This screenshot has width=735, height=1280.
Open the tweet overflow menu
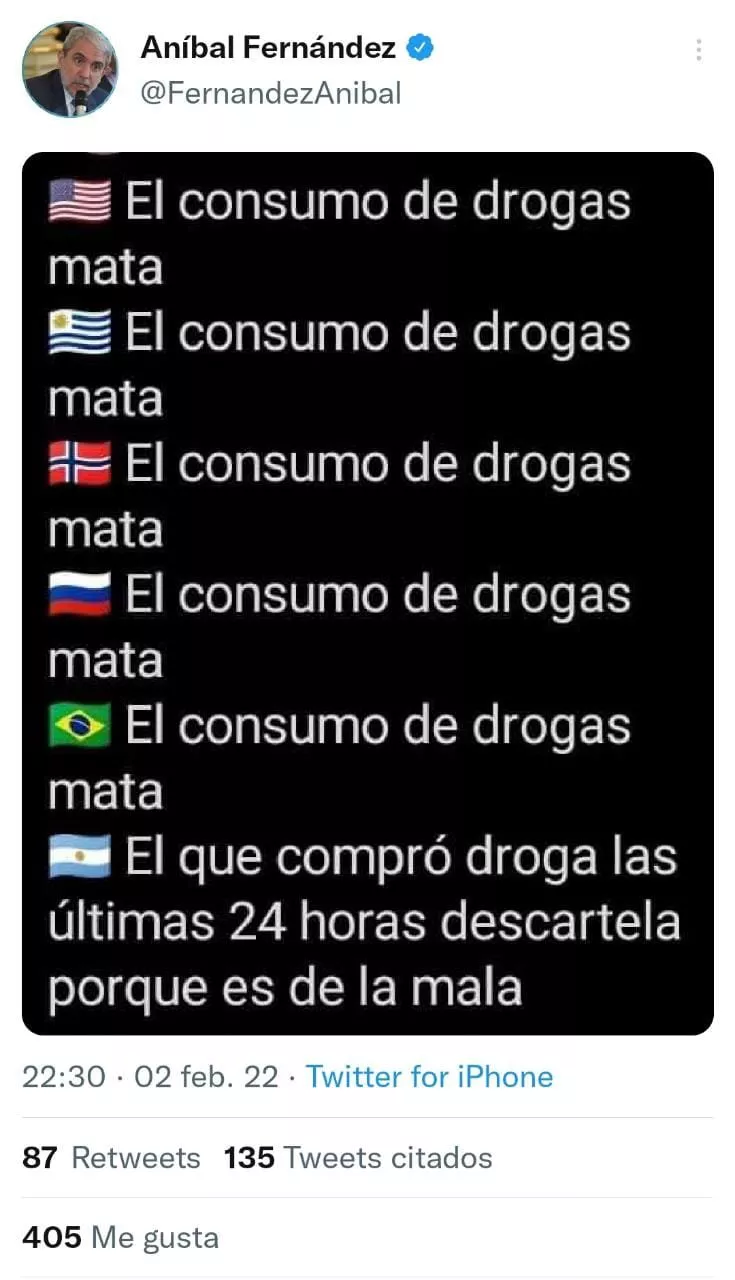(x=699, y=50)
